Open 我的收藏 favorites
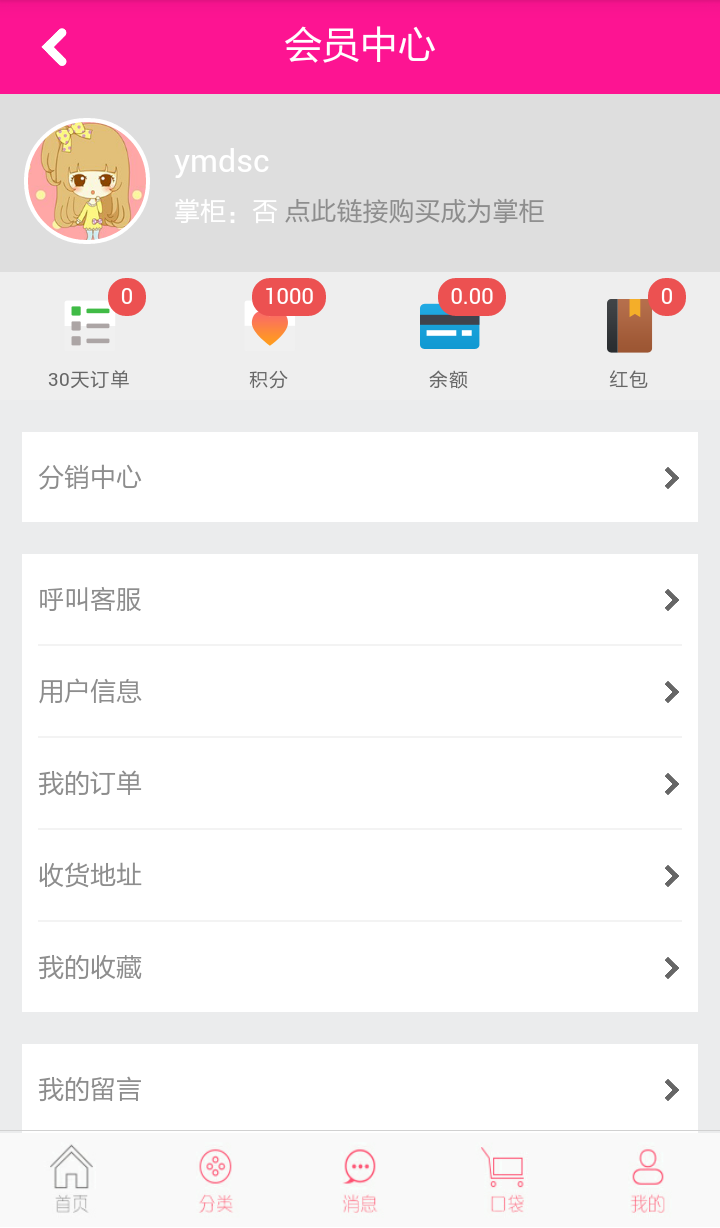 point(360,968)
